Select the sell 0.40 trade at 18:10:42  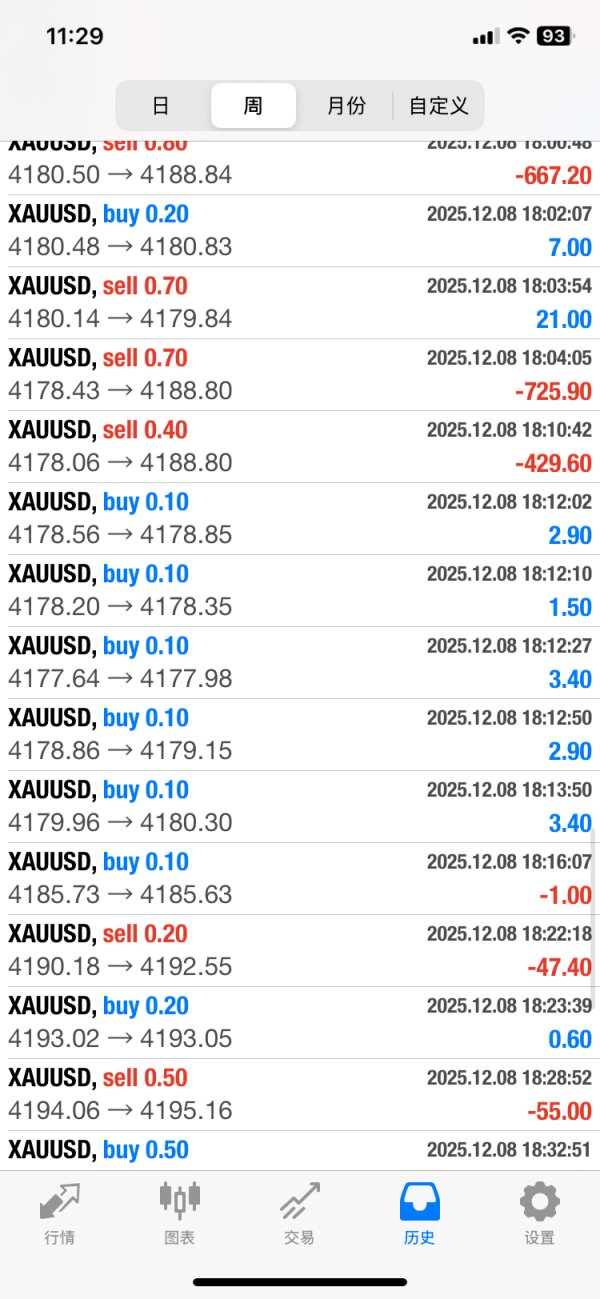pos(300,447)
